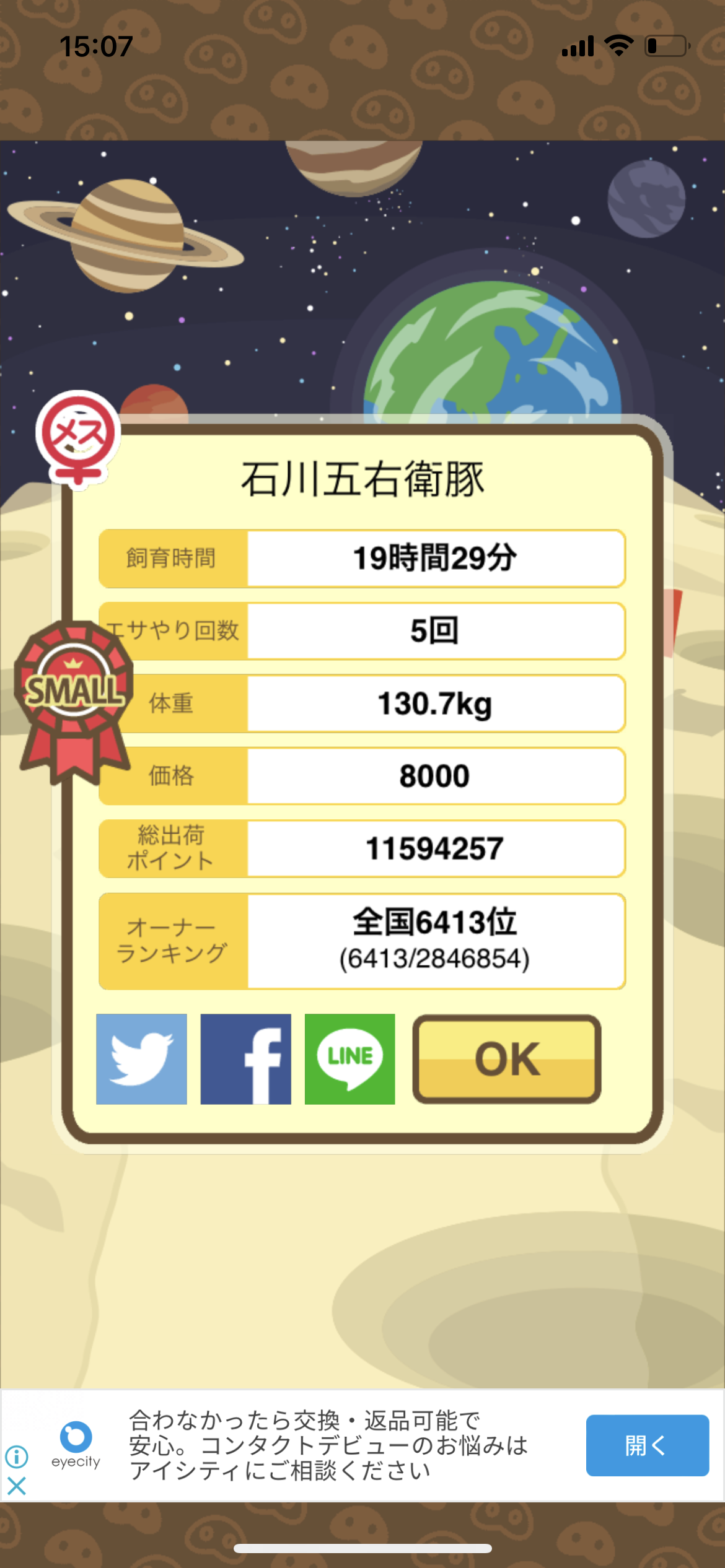Share the pig result on Twitter
Image resolution: width=725 pixels, height=1568 pixels.
[x=141, y=1058]
